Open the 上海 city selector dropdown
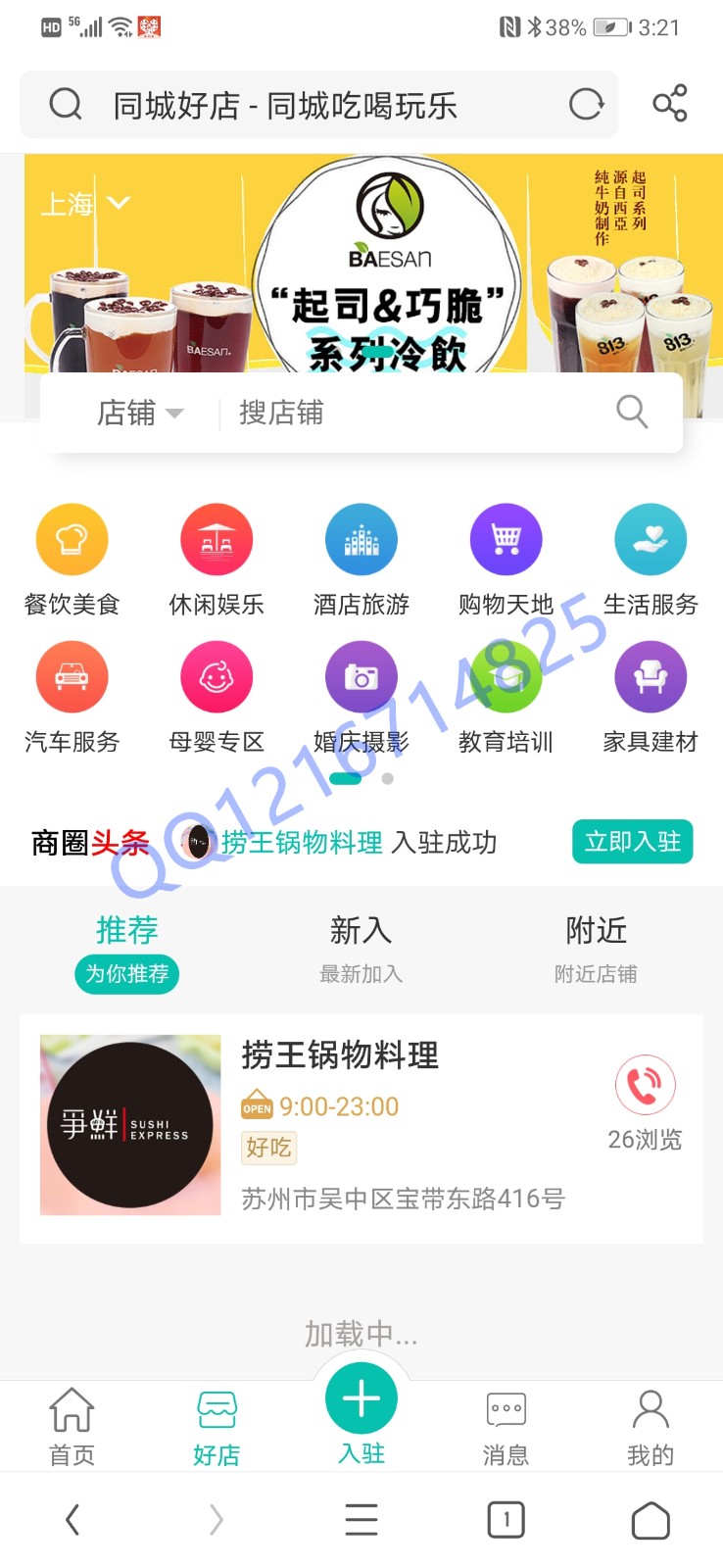This screenshot has height=1568, width=723. [85, 204]
